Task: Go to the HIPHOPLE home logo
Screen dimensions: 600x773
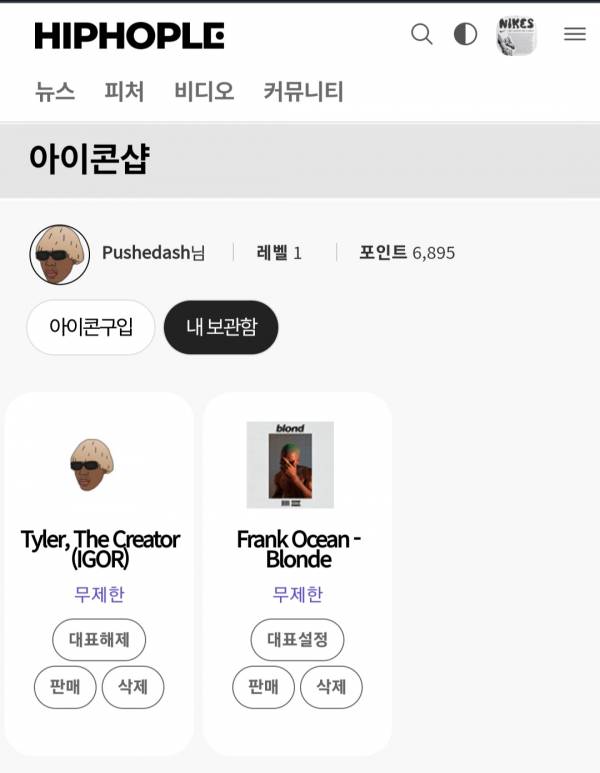Action: coord(129,36)
